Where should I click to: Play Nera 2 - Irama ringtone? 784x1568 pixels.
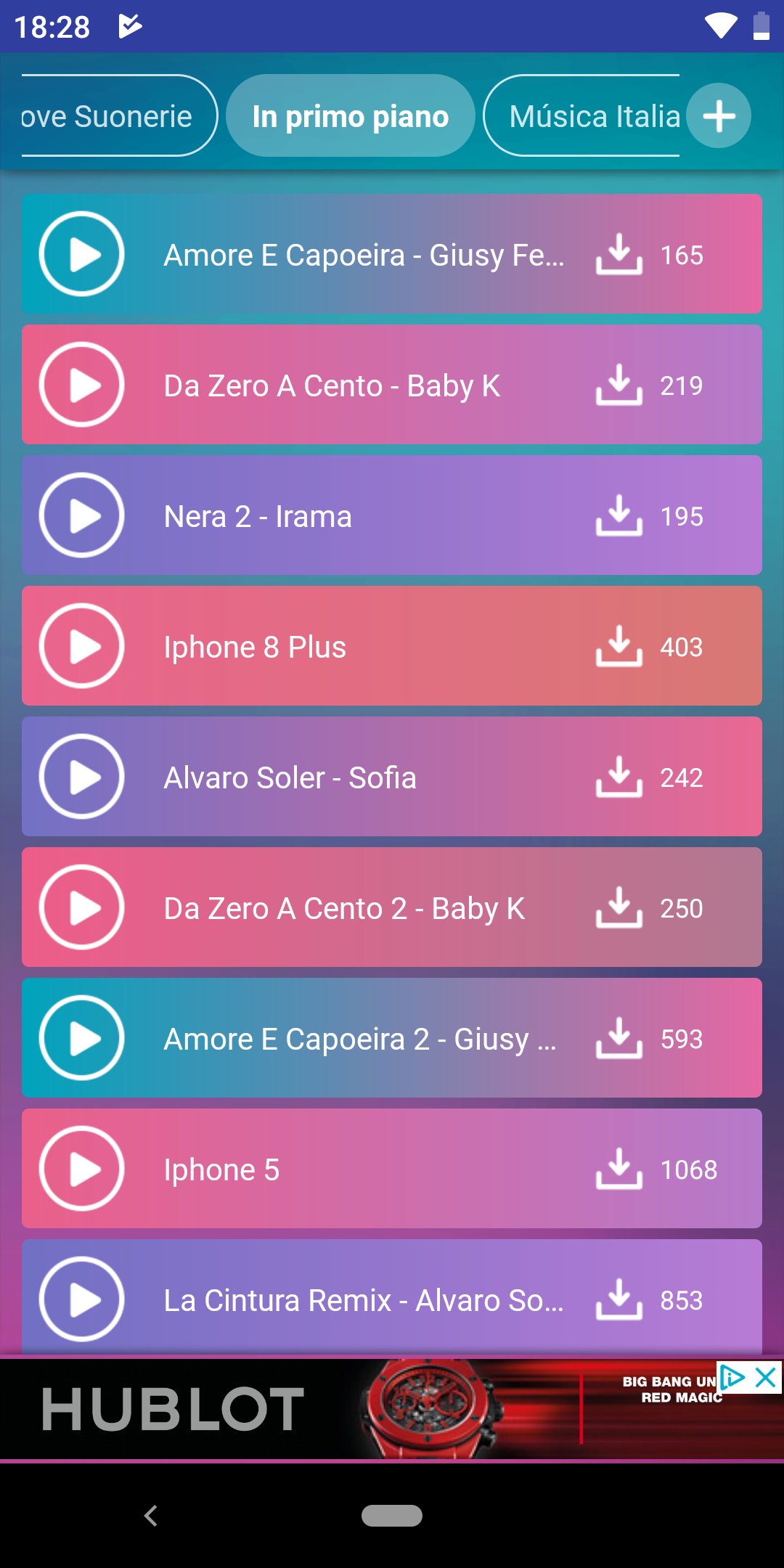tap(81, 515)
